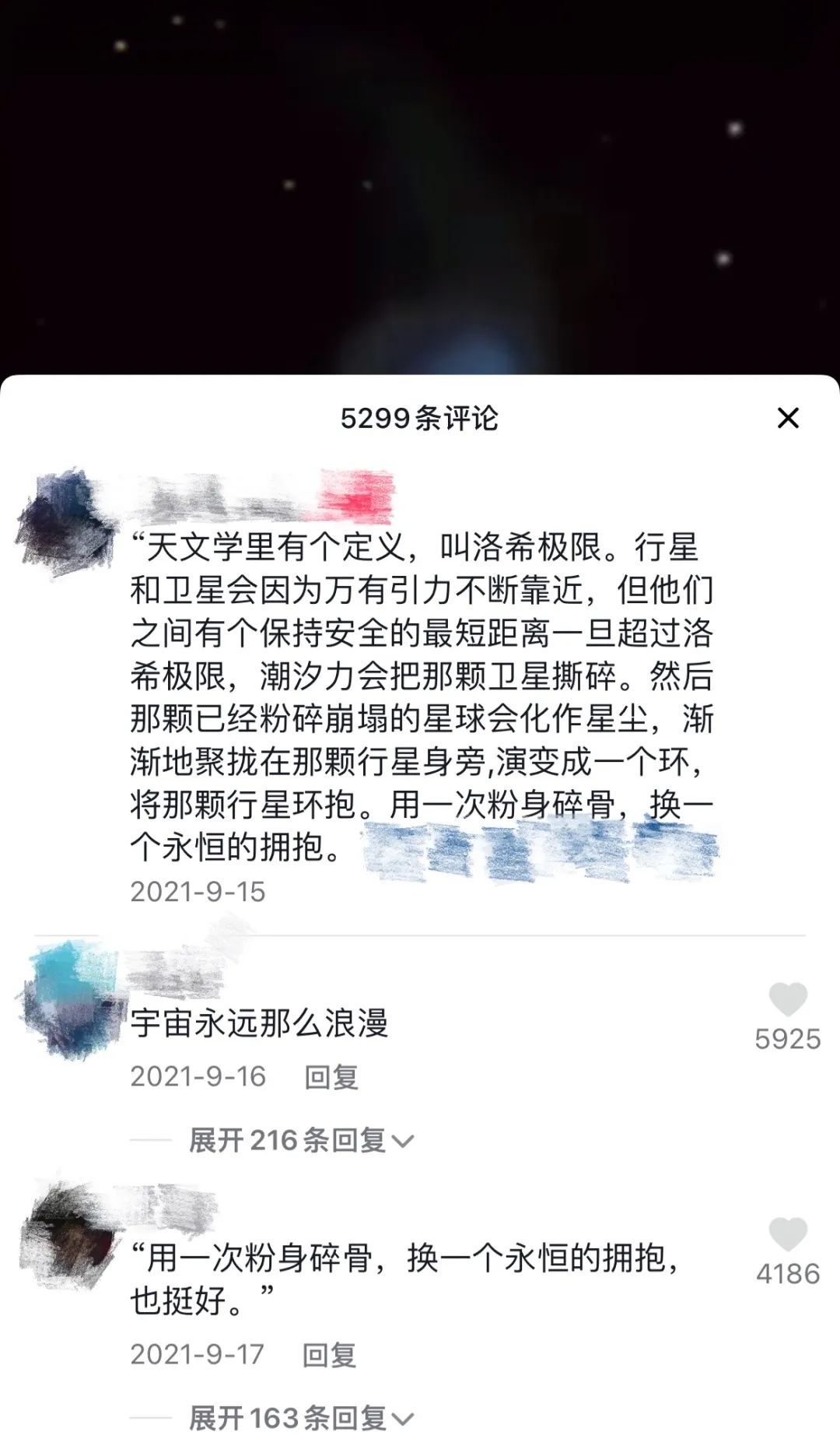Reply to the comment dated 2021-9-17
Image resolution: width=840 pixels, height=1456 pixels.
(329, 1355)
